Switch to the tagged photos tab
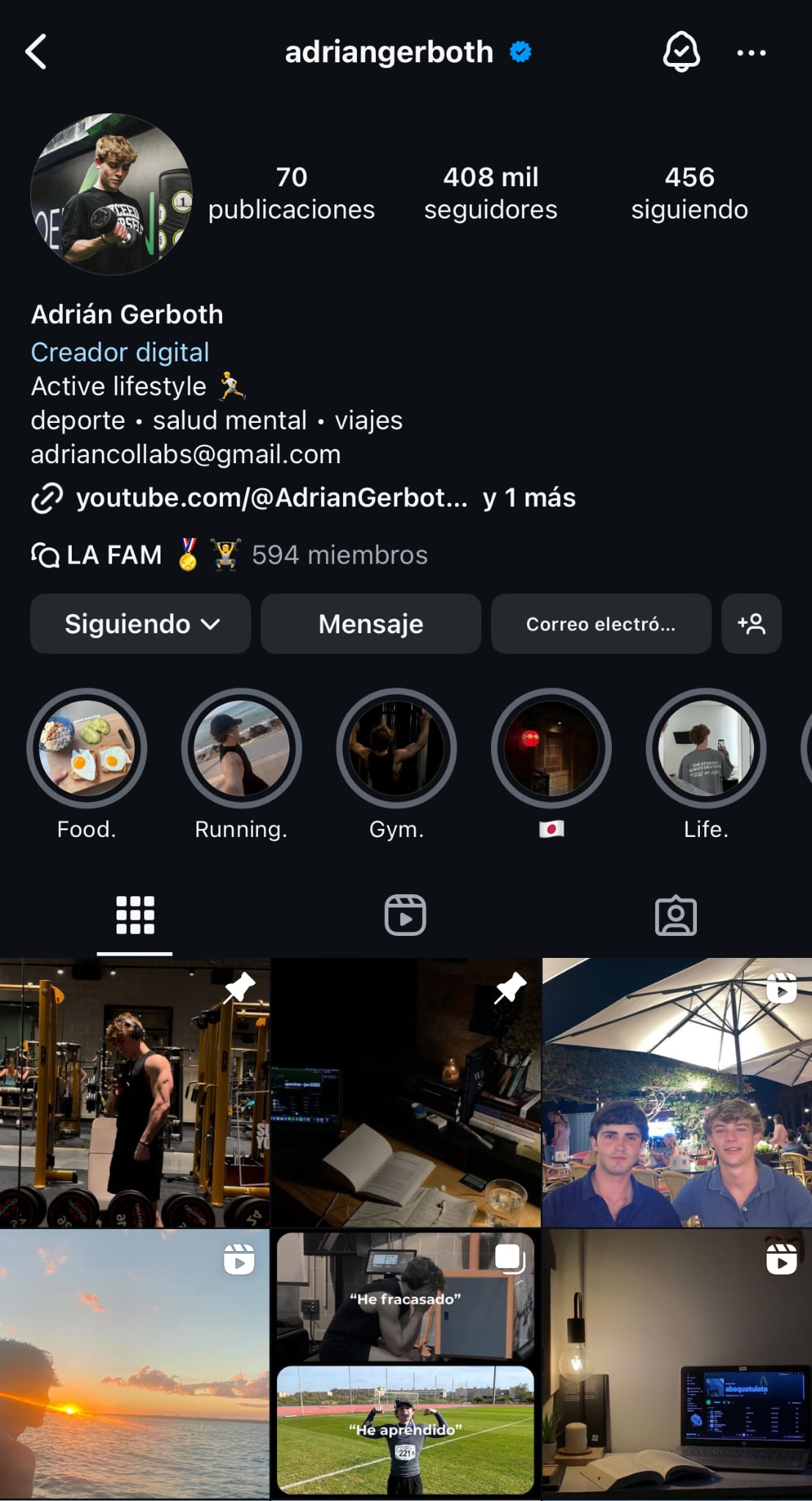The width and height of the screenshot is (812, 1501). point(676,915)
